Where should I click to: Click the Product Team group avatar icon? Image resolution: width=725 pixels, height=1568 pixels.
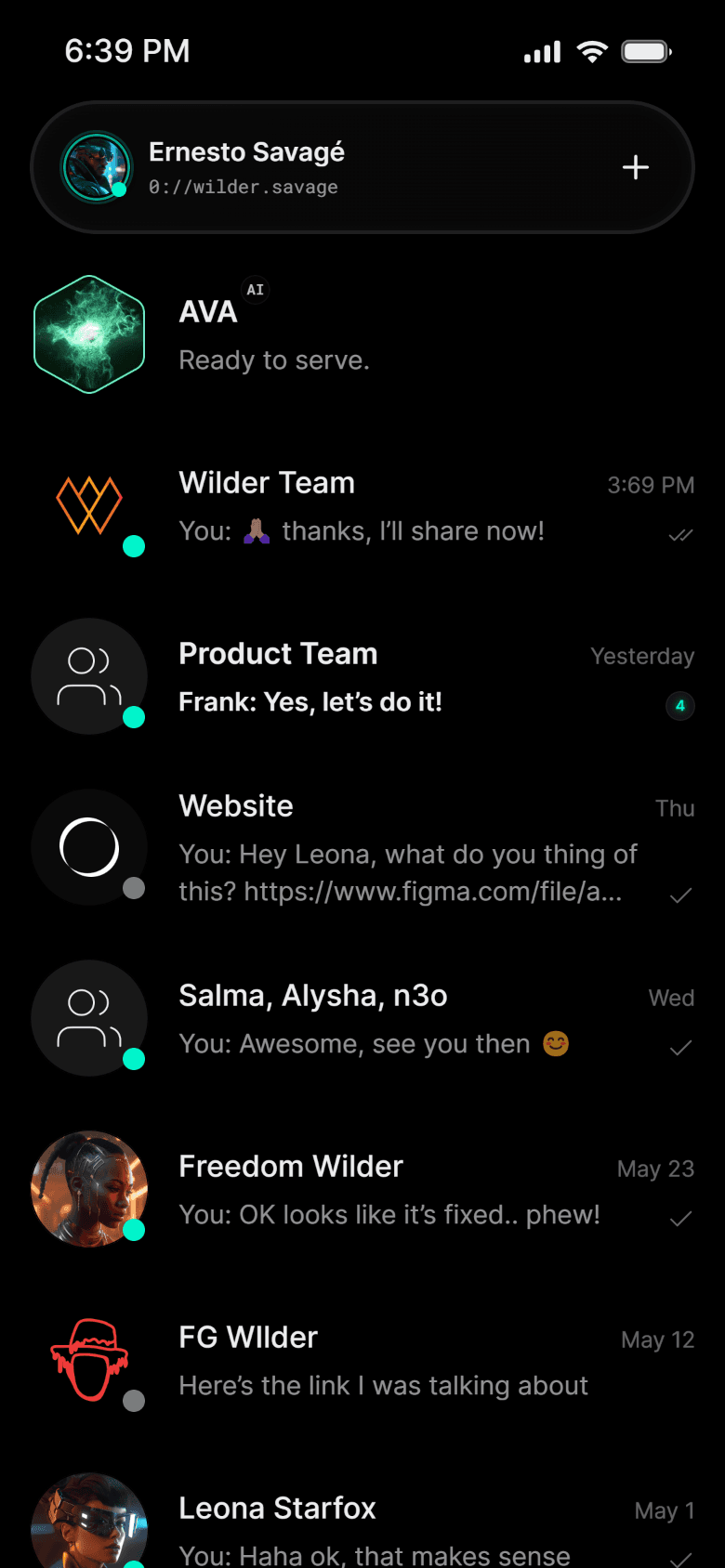[x=88, y=675]
